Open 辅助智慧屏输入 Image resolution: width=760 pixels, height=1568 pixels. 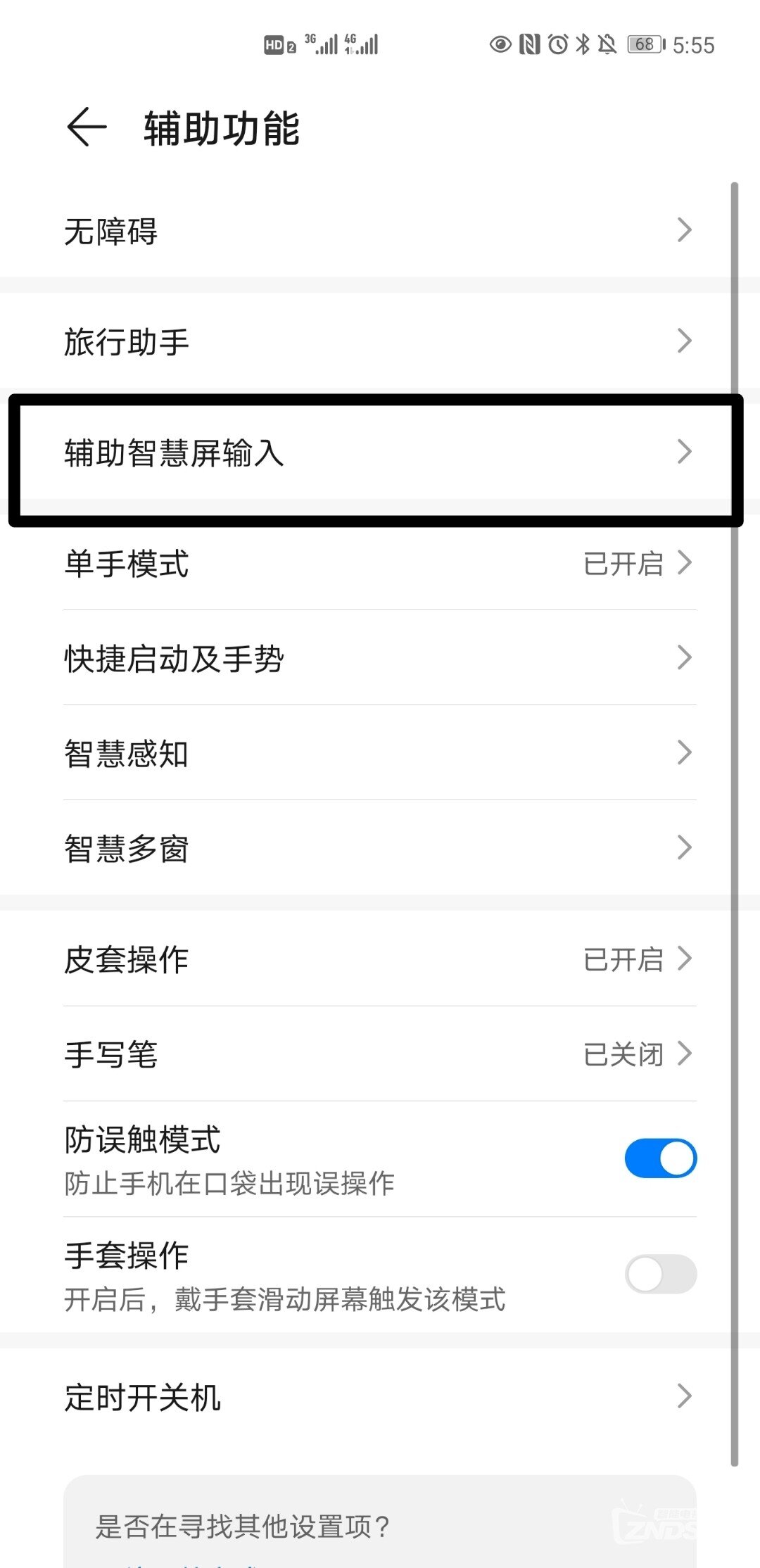point(380,453)
